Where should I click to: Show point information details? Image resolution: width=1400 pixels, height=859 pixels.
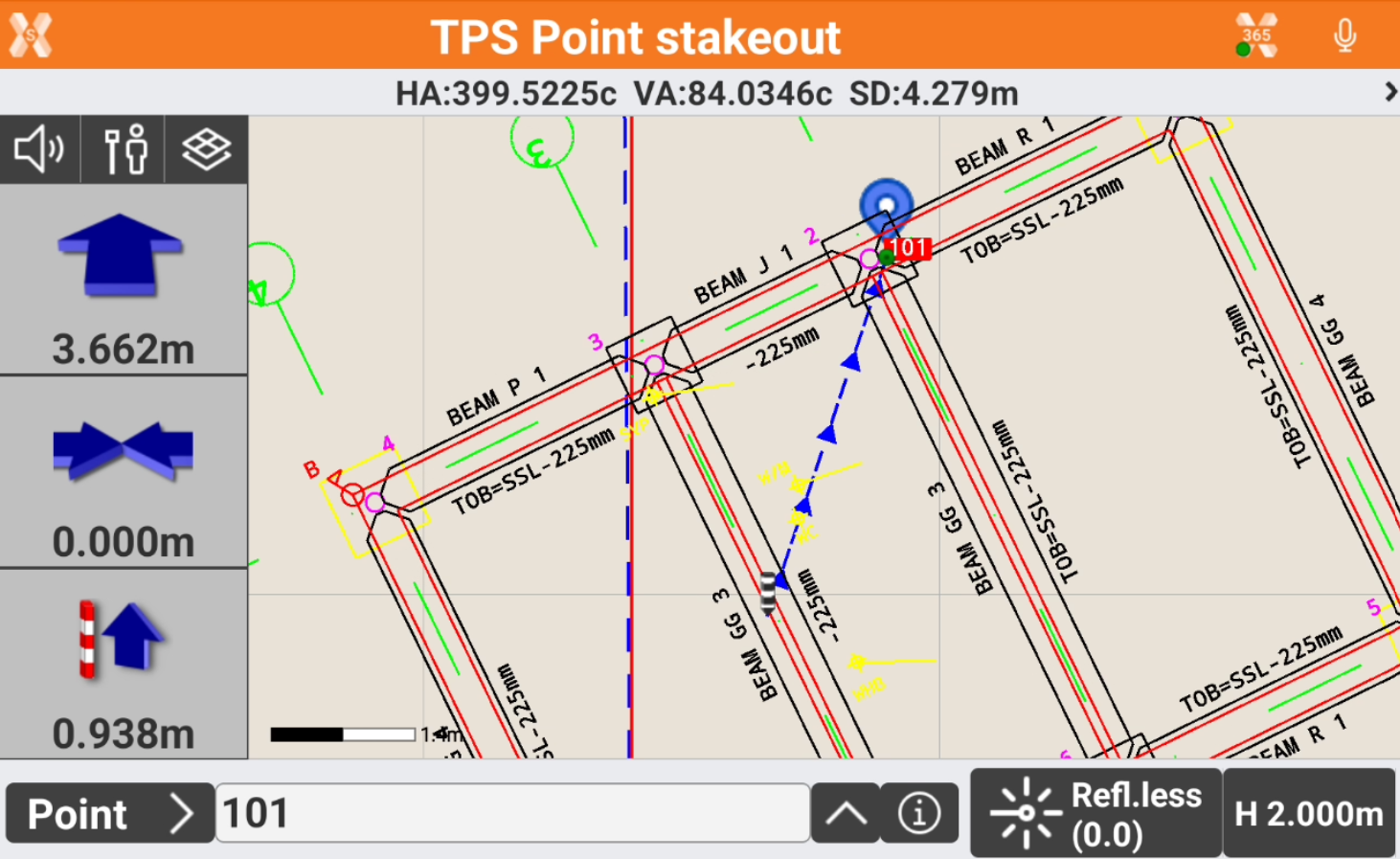pyautogui.click(x=919, y=813)
